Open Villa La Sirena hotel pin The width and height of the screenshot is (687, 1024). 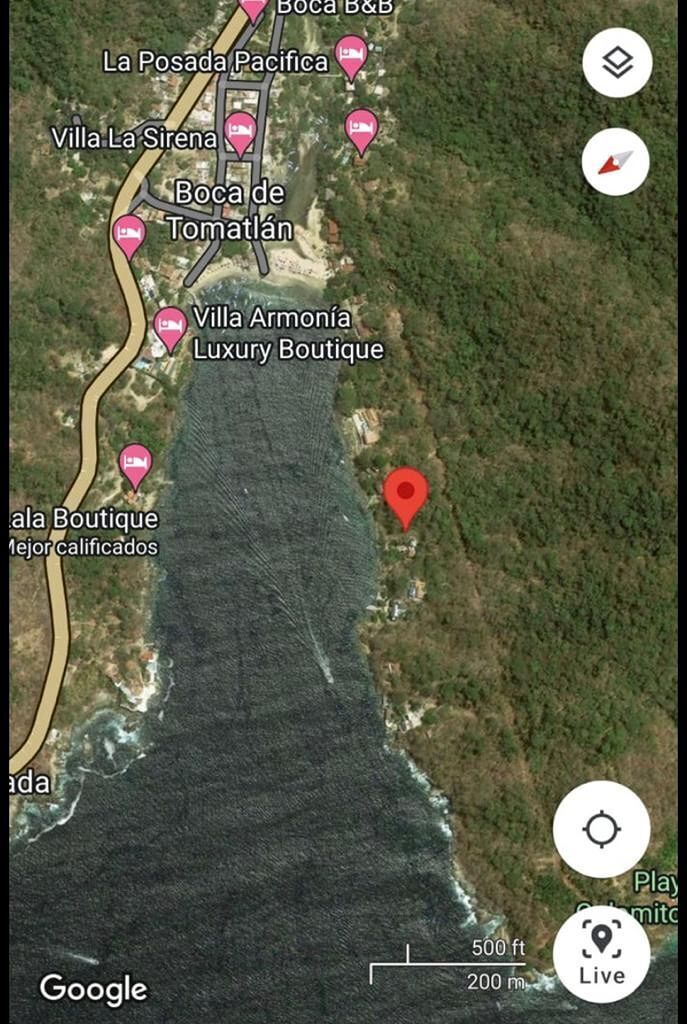(240, 132)
